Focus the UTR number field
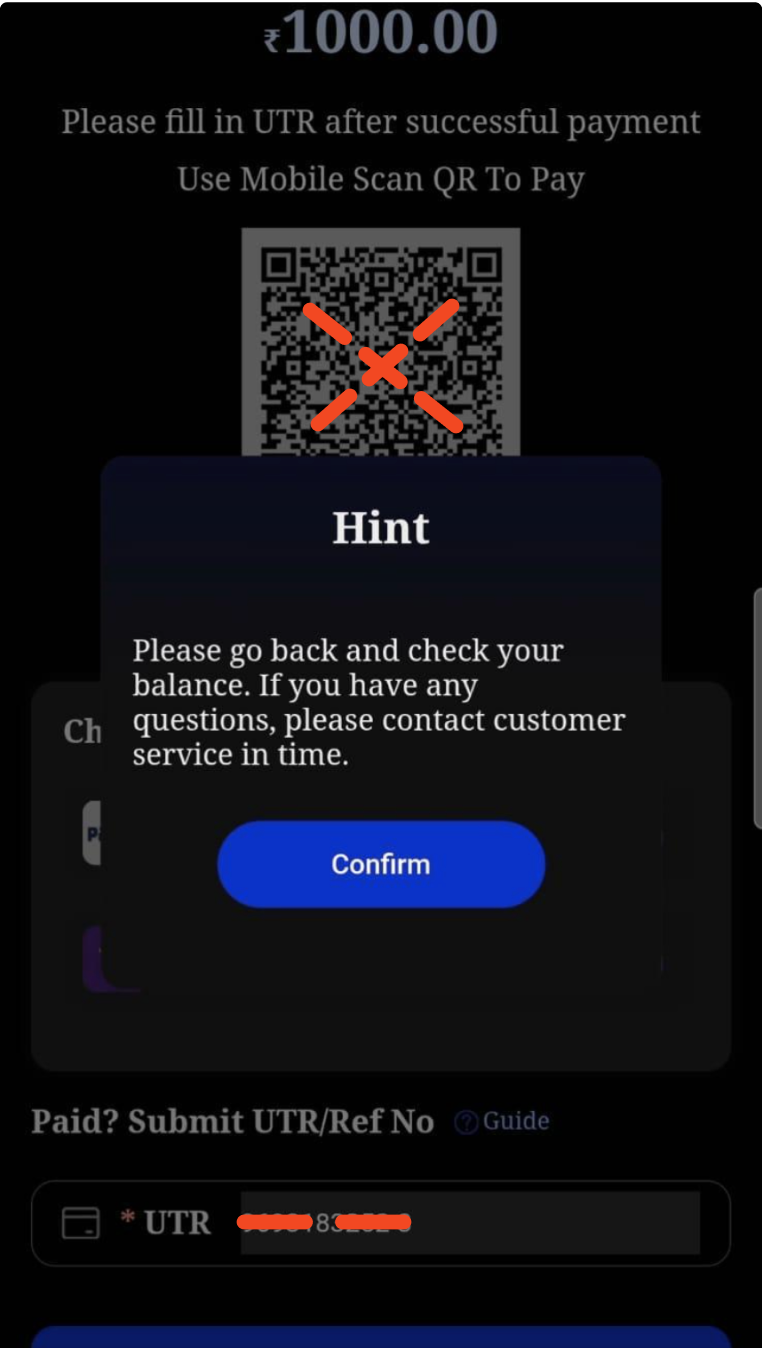 coord(470,1223)
